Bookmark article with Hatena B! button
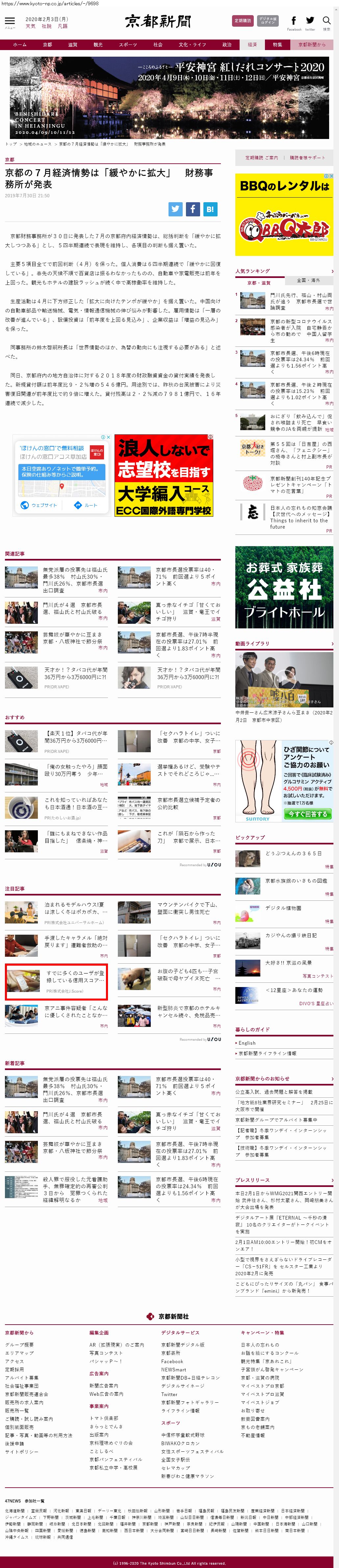The height and width of the screenshot is (1568, 339). coord(209,209)
